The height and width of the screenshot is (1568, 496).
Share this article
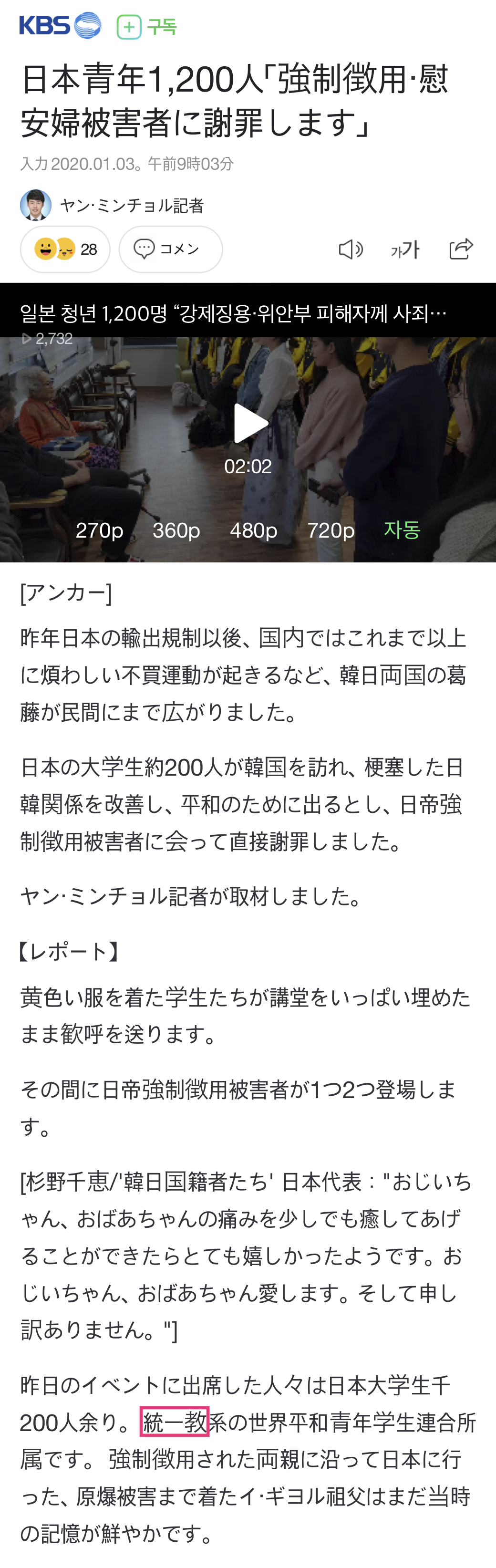[461, 249]
